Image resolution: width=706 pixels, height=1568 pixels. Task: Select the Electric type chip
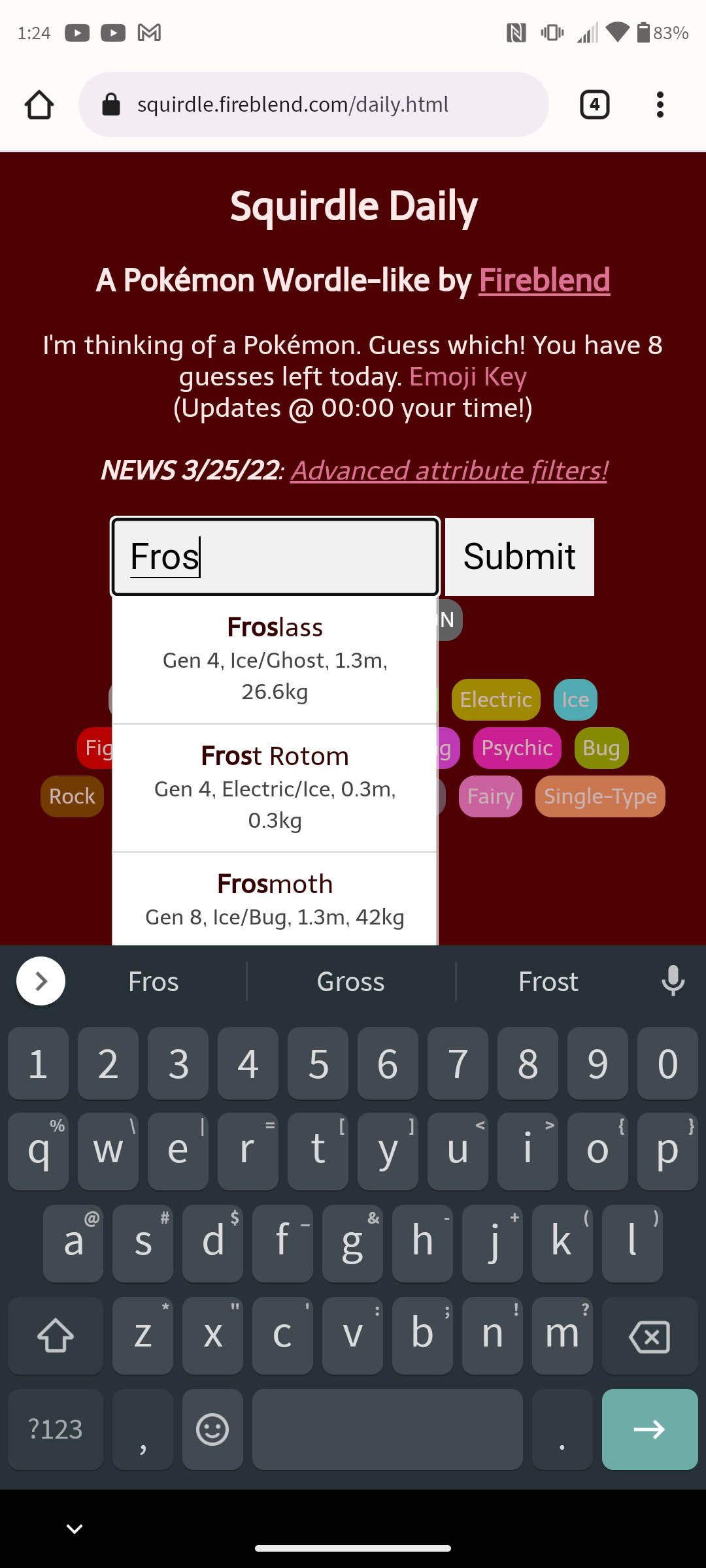pyautogui.click(x=496, y=700)
